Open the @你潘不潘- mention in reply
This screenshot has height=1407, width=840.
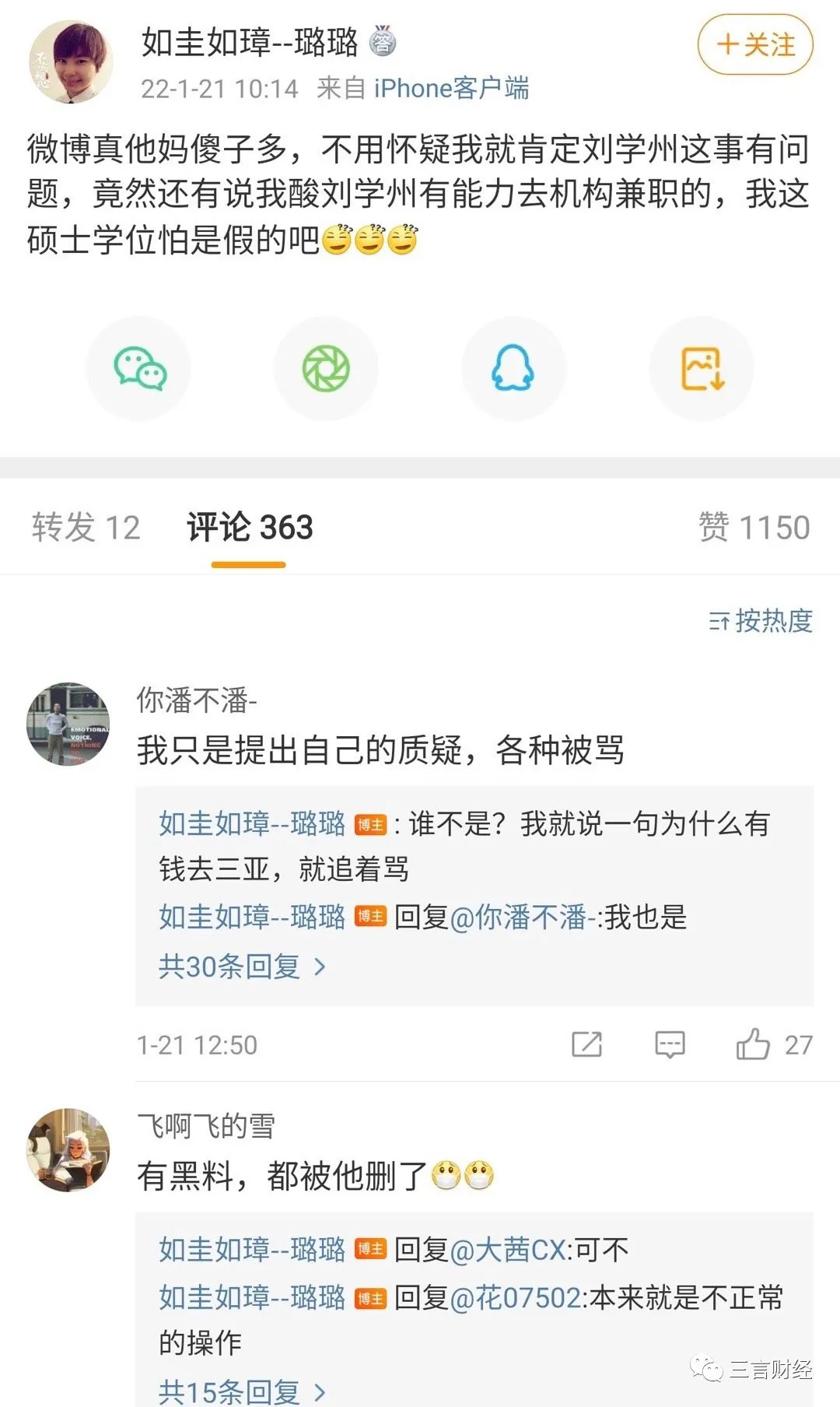tap(523, 918)
